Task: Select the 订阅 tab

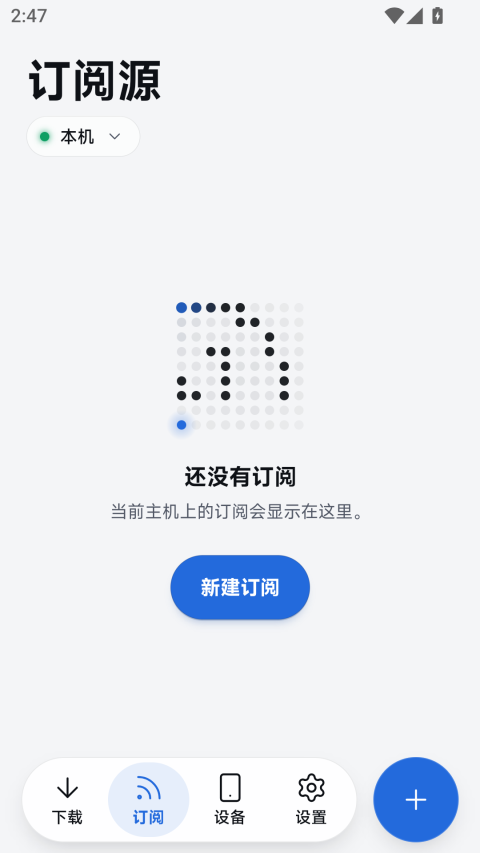Action: tap(149, 800)
